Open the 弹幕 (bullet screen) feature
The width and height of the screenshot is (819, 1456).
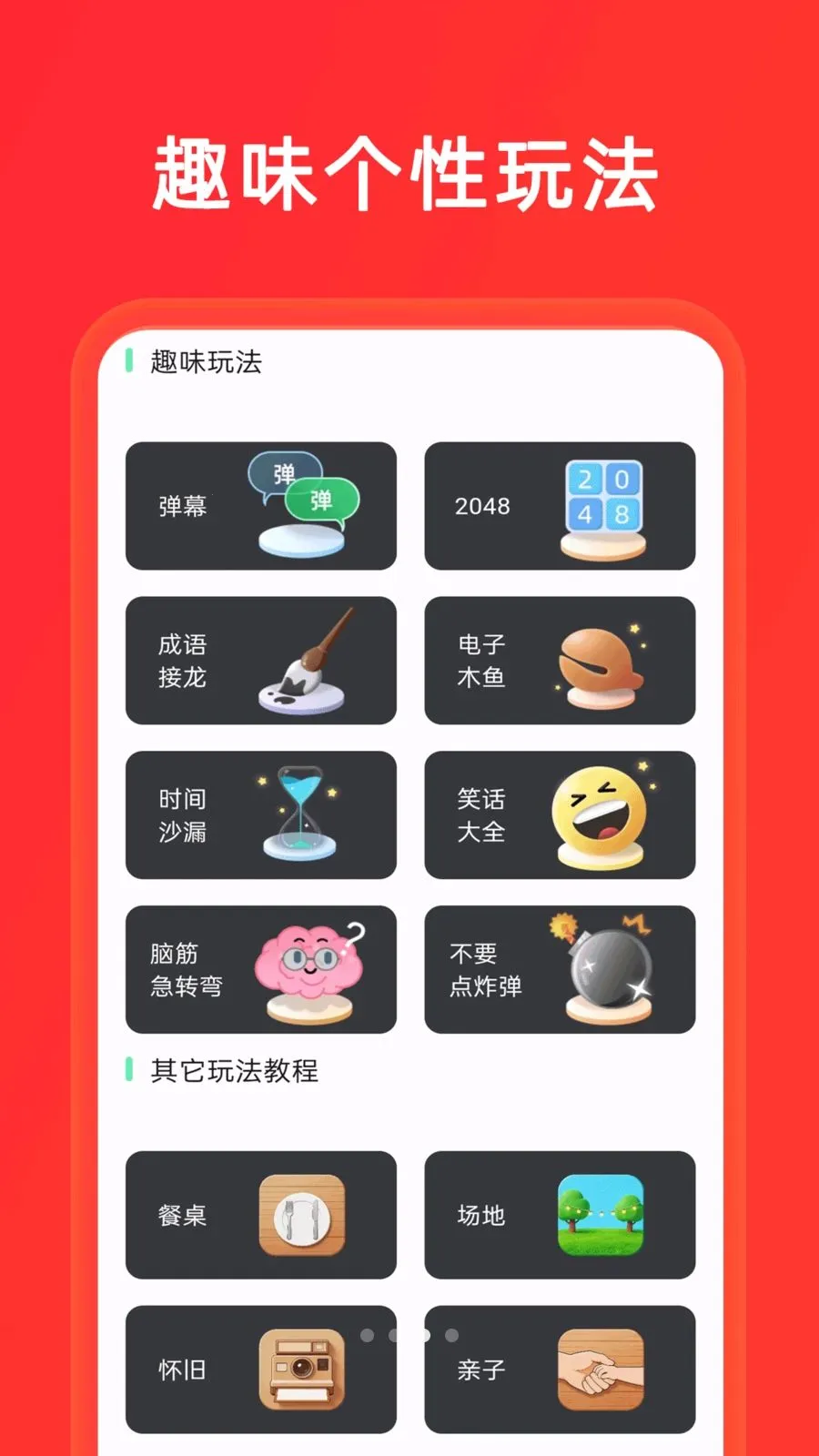coord(260,506)
